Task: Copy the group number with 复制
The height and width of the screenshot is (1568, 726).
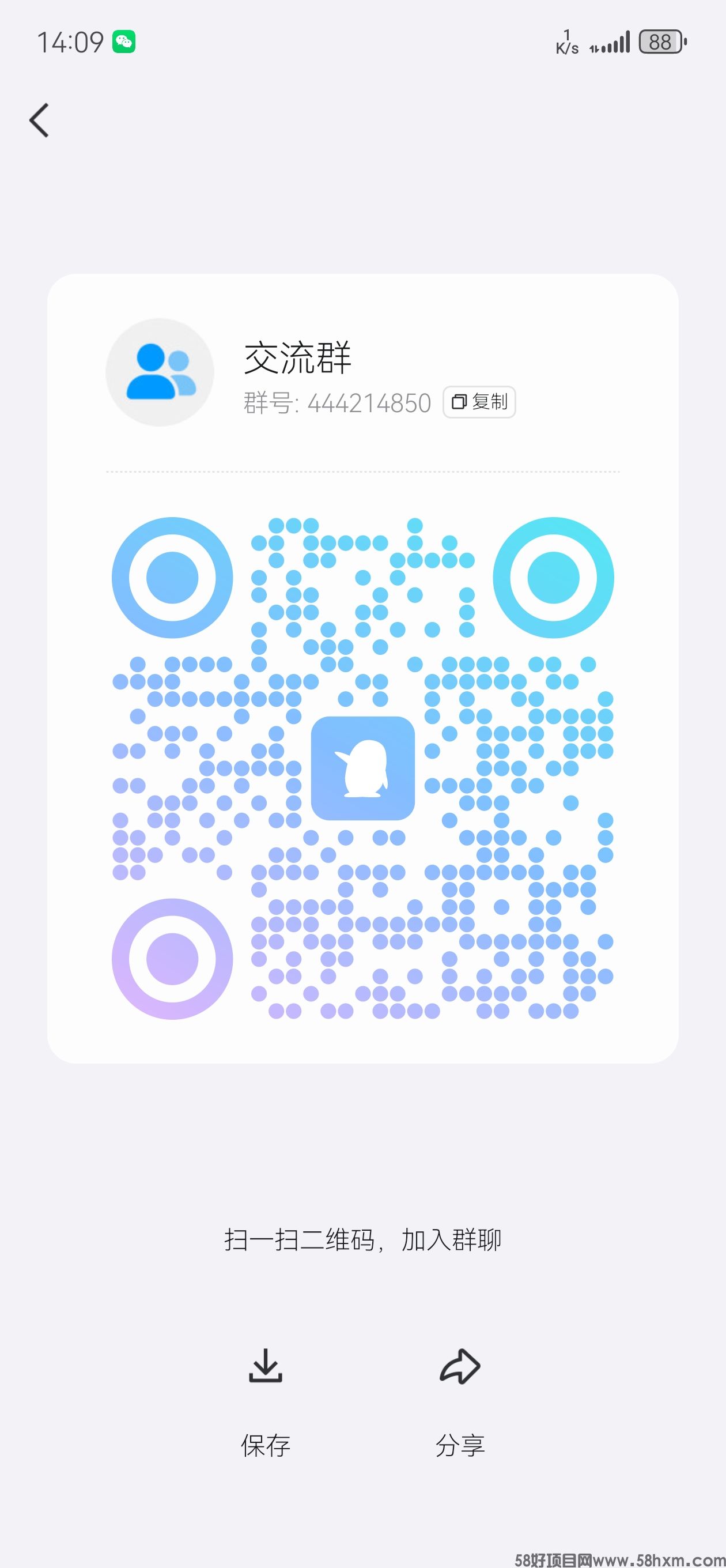Action: coord(479,402)
